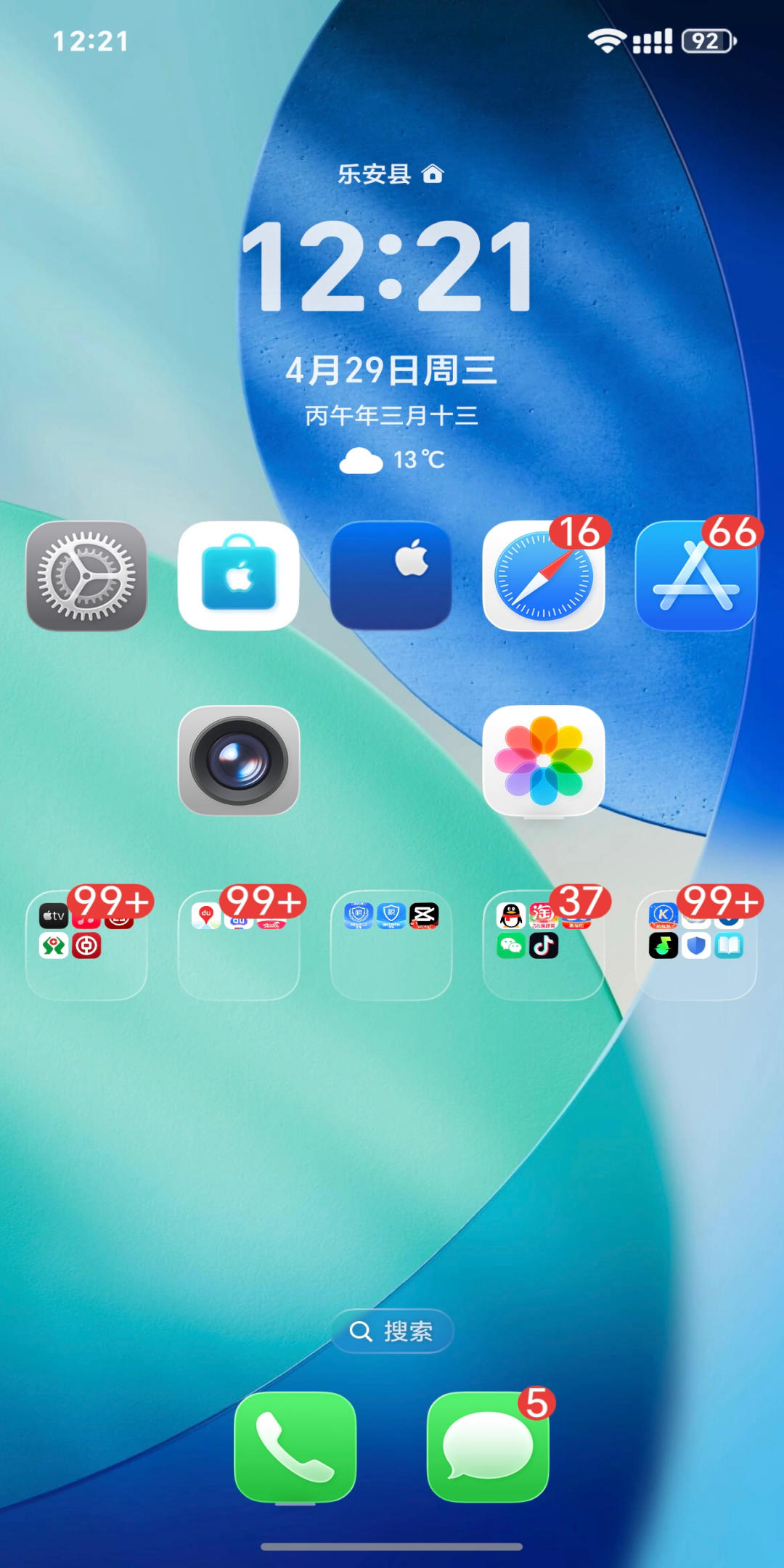The width and height of the screenshot is (784, 1568).
Task: Open the Phone app in the dock
Action: tap(295, 1447)
